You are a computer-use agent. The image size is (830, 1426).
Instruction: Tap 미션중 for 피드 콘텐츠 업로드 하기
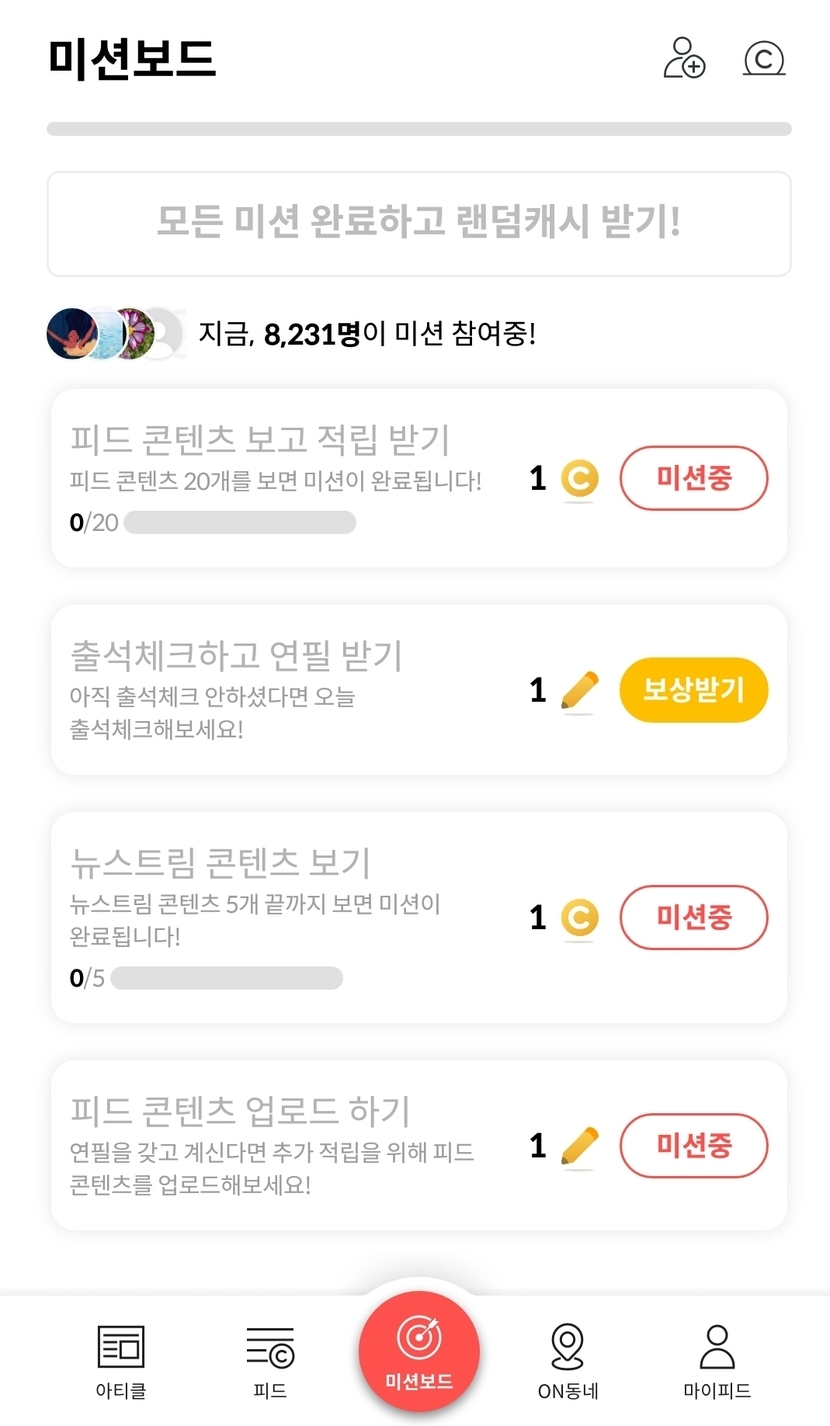pyautogui.click(x=694, y=1145)
